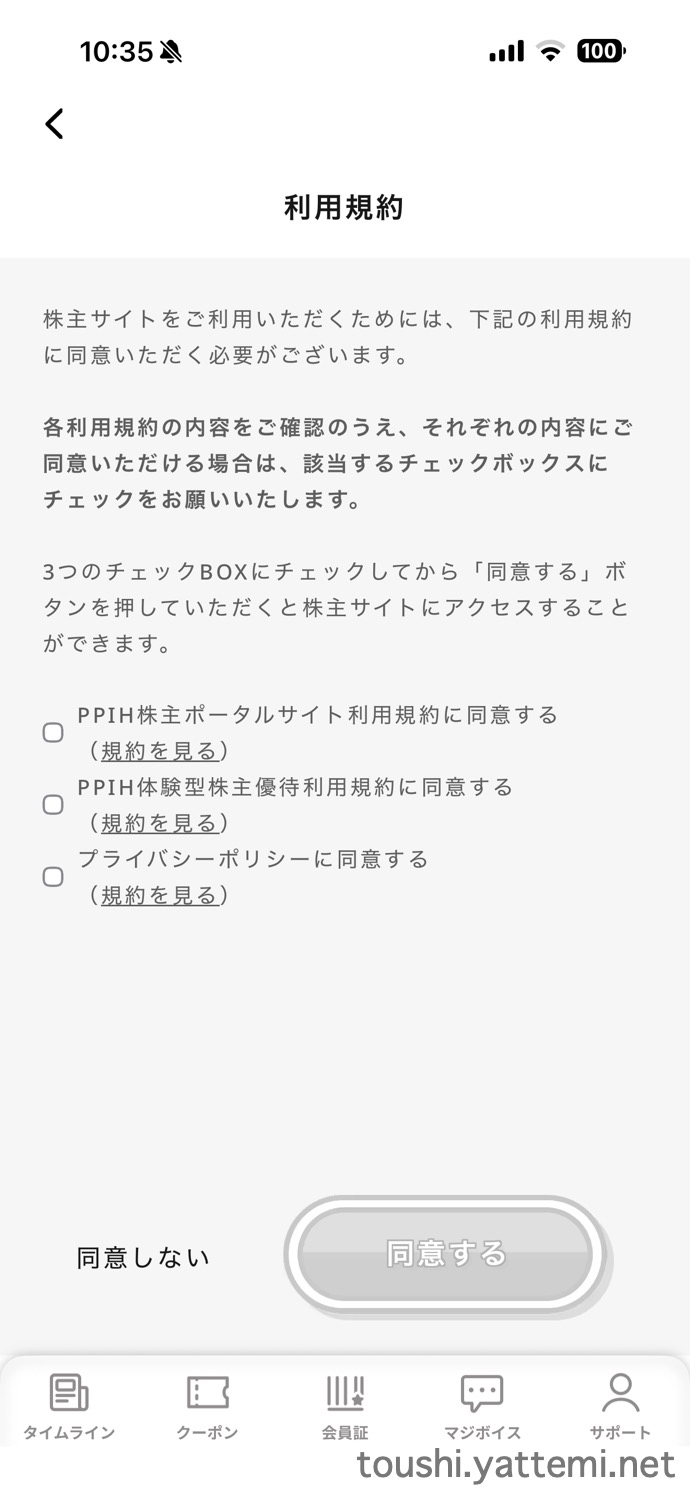
Task: Check PPIH体験型株主優待利用規約に同意する box
Action: [53, 805]
